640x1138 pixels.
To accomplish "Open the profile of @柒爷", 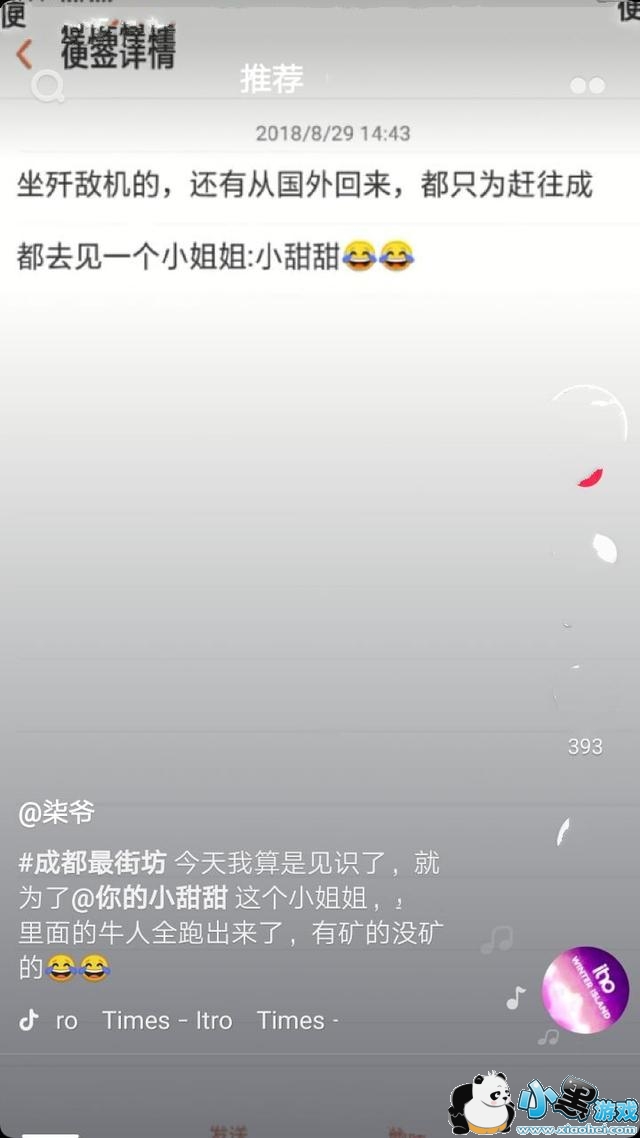I will (57, 814).
